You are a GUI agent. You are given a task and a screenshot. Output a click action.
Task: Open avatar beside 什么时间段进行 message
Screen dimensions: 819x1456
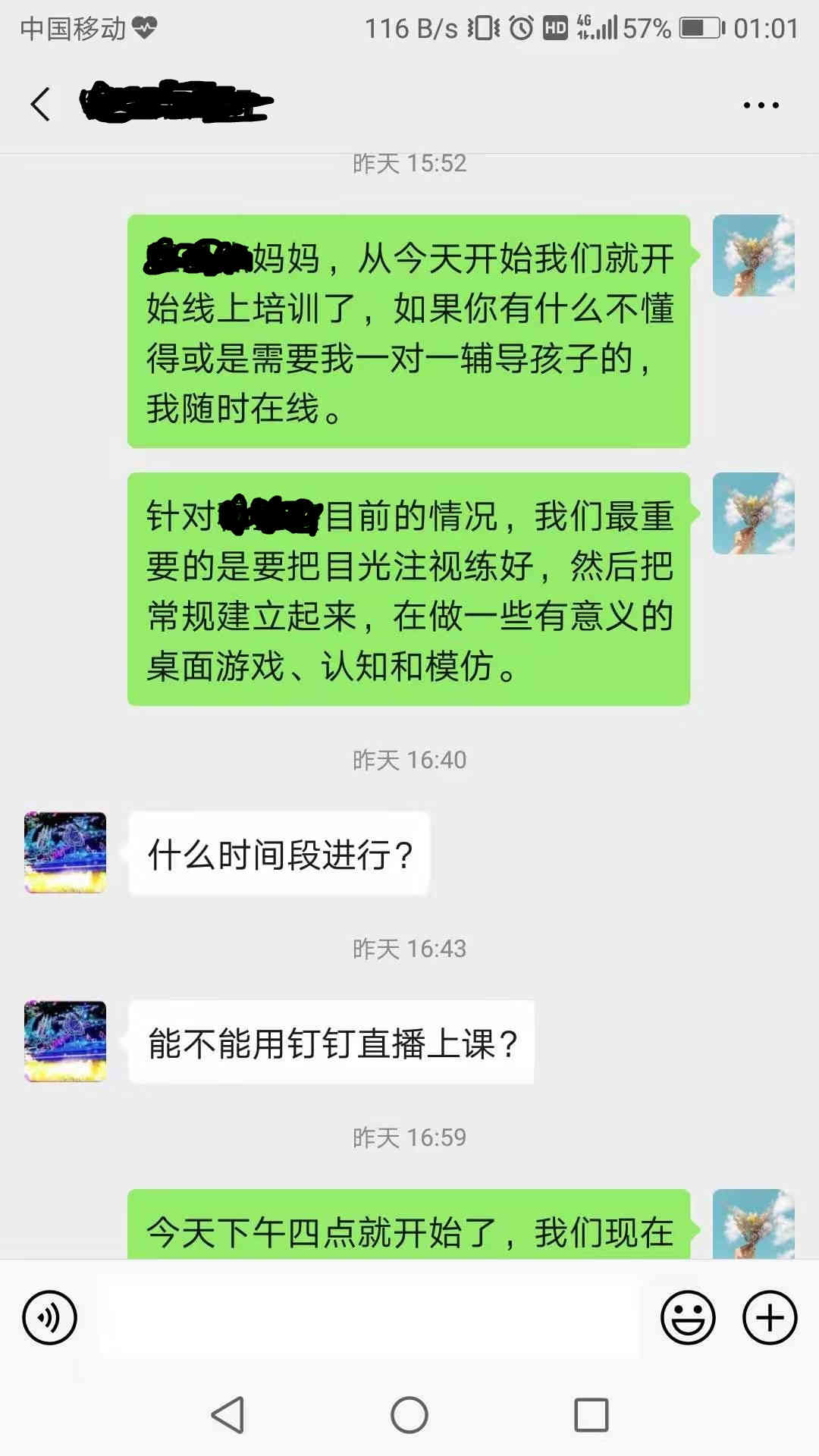[x=65, y=852]
